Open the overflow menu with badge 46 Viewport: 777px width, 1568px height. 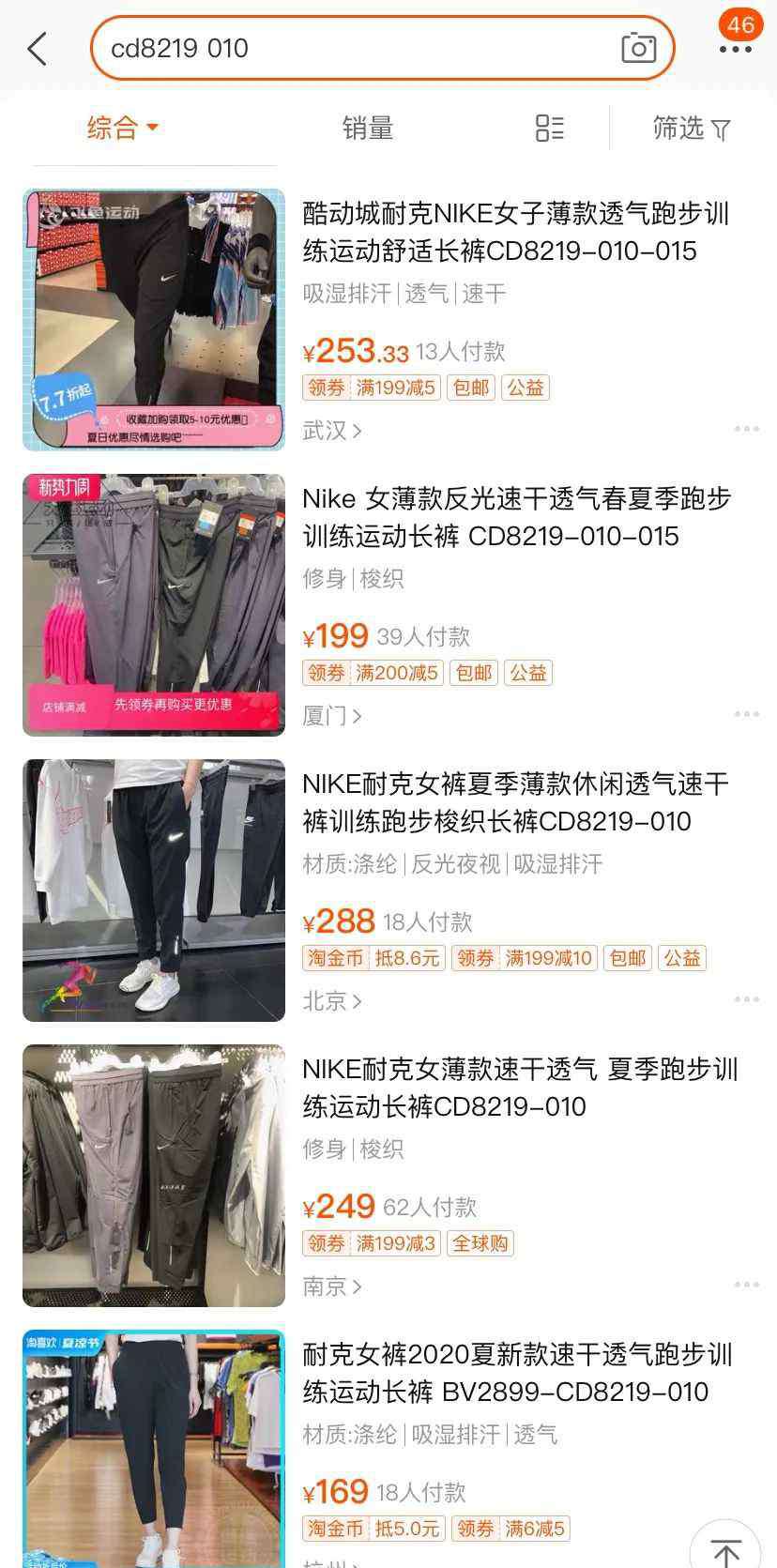point(735,47)
